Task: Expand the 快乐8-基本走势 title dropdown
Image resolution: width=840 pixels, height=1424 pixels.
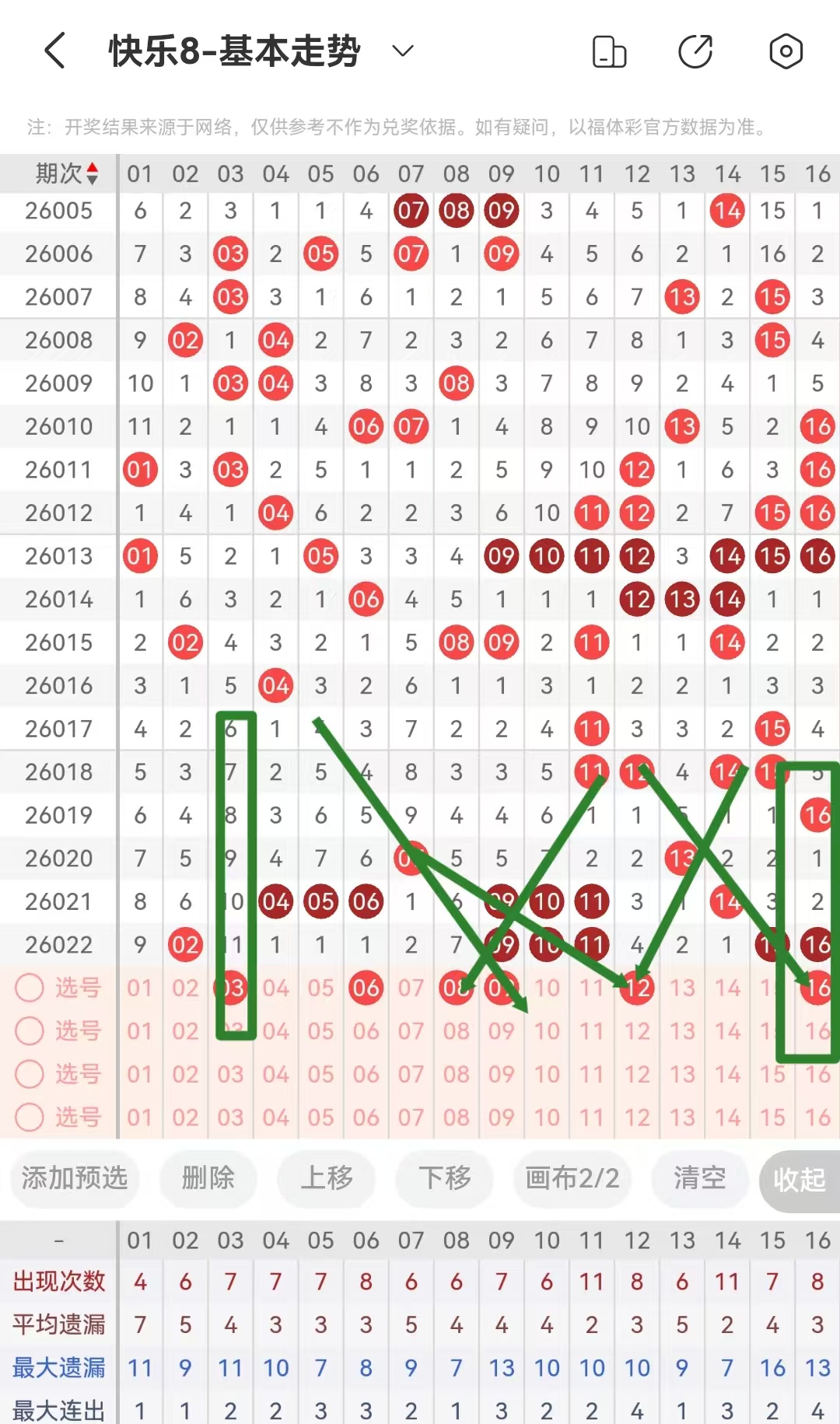Action: click(402, 51)
